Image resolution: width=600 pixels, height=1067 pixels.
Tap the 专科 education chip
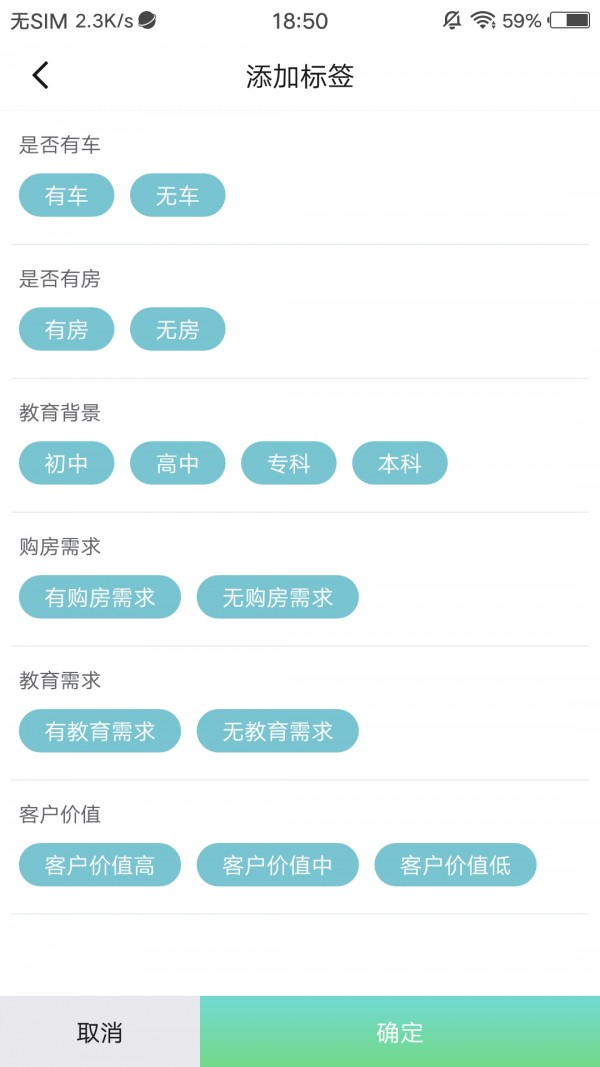(288, 464)
